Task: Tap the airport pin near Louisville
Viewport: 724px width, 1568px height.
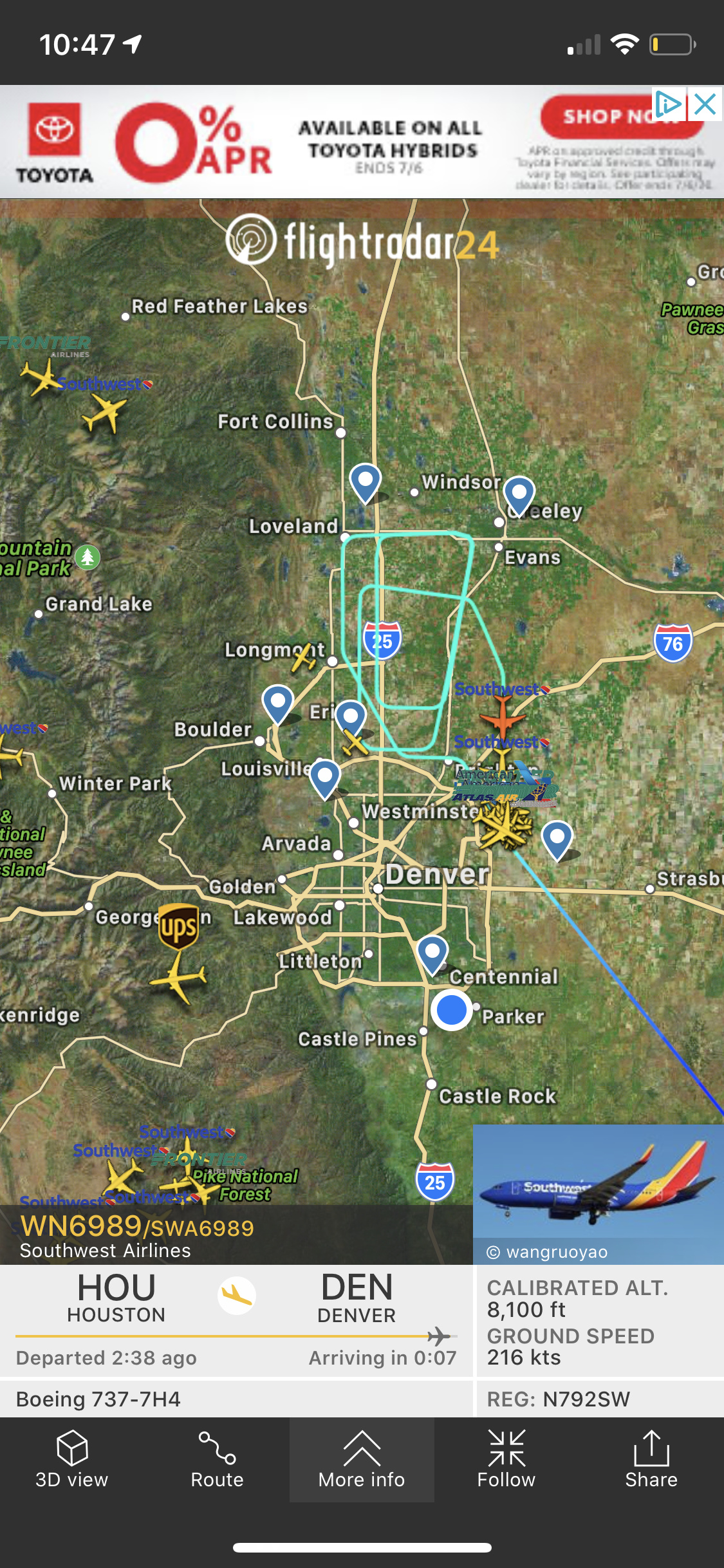Action: [x=325, y=777]
